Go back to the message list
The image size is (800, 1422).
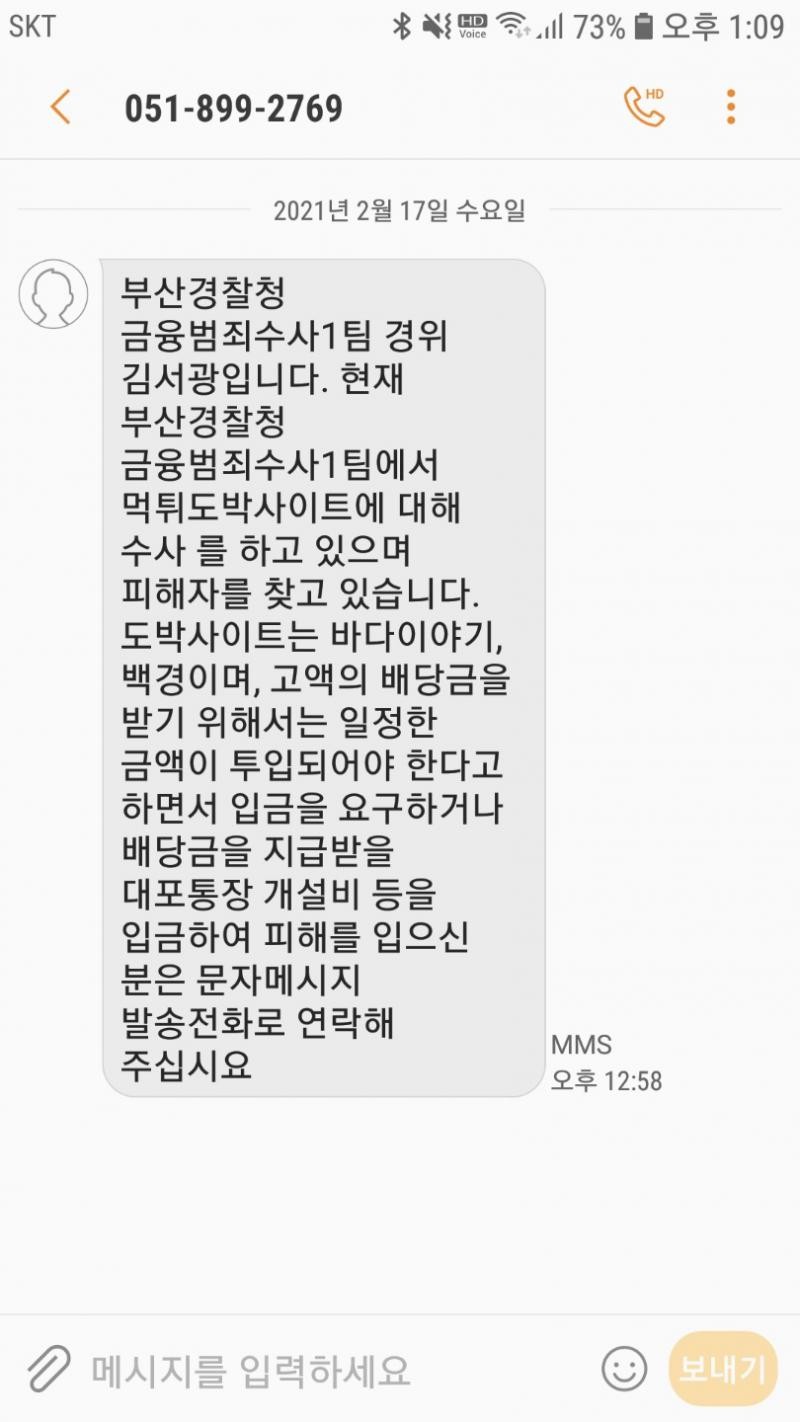coord(61,107)
